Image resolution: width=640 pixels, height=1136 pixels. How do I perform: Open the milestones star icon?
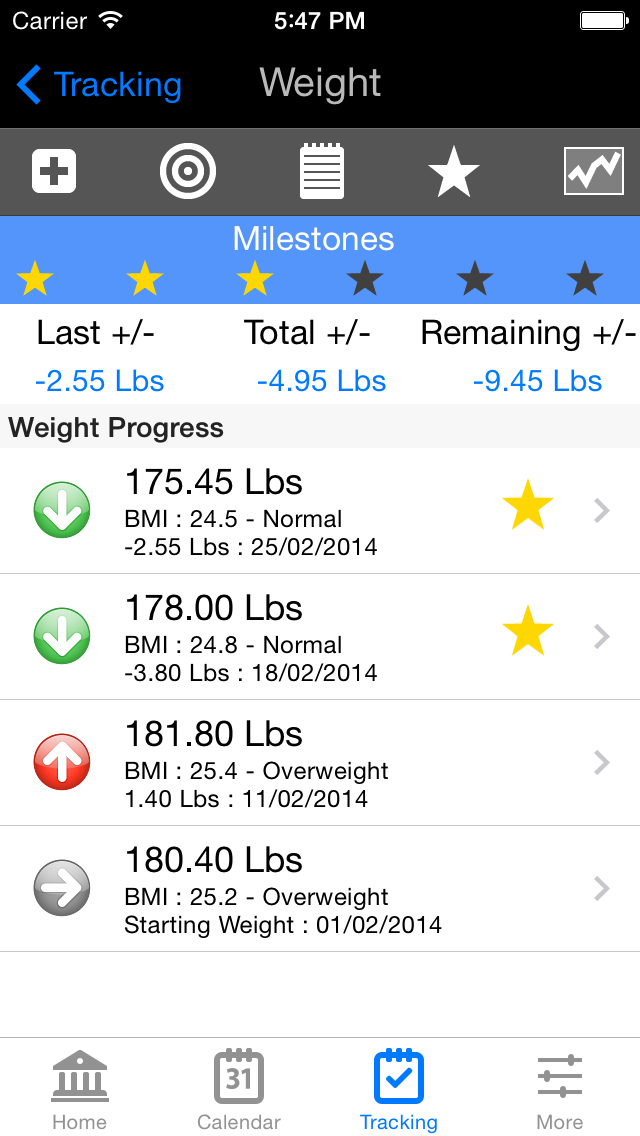click(454, 172)
